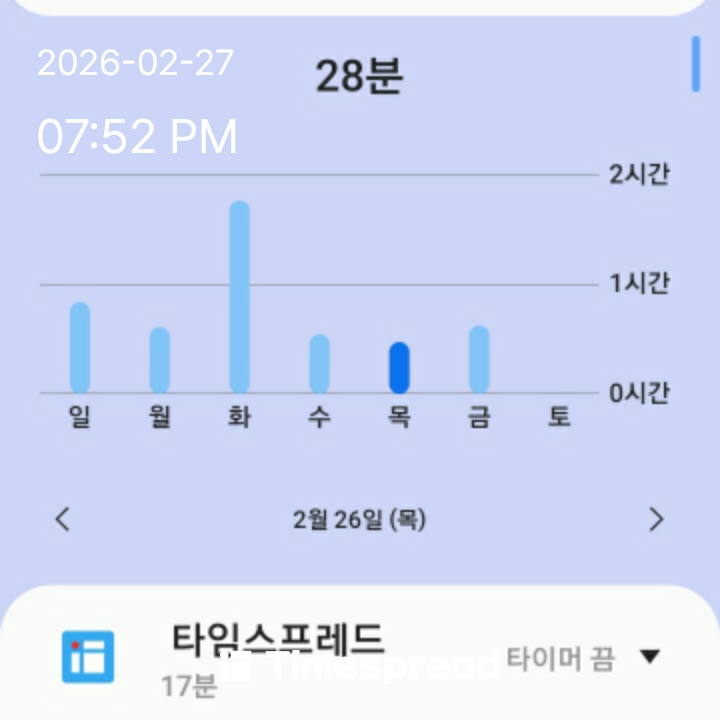This screenshot has width=720, height=720.
Task: Go to the next day with the right arrow
Action: (x=656, y=519)
